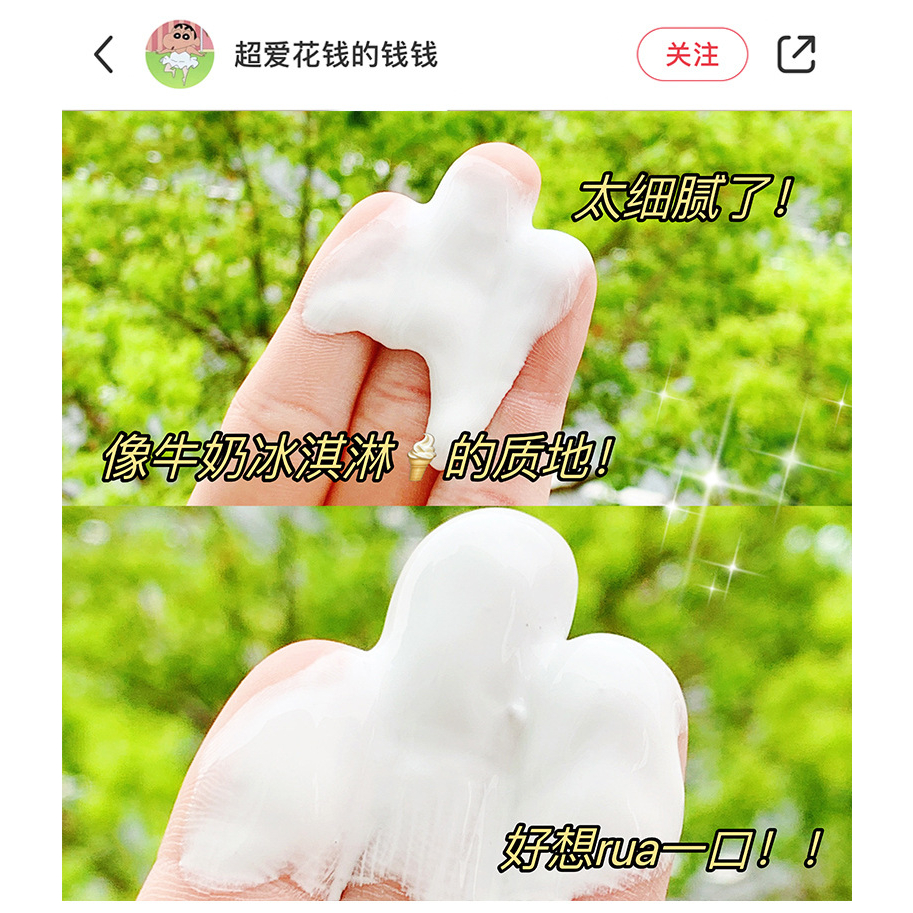The height and width of the screenshot is (913, 913).
Task: Go back using the top-left arrow
Action: coord(105,54)
